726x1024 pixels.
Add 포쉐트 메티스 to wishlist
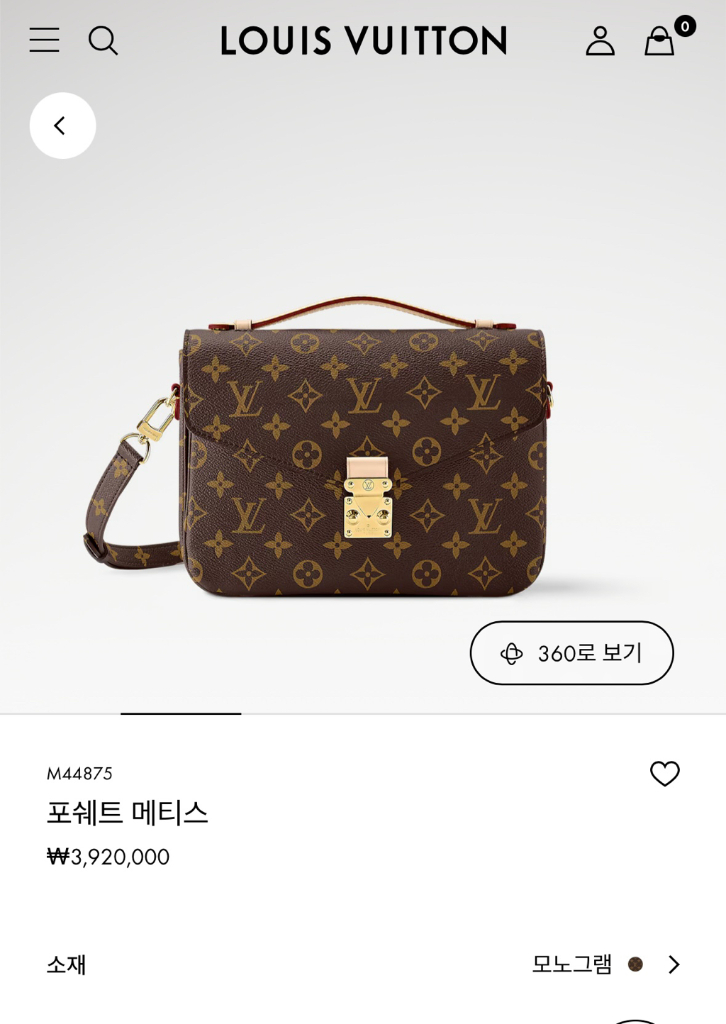665,773
